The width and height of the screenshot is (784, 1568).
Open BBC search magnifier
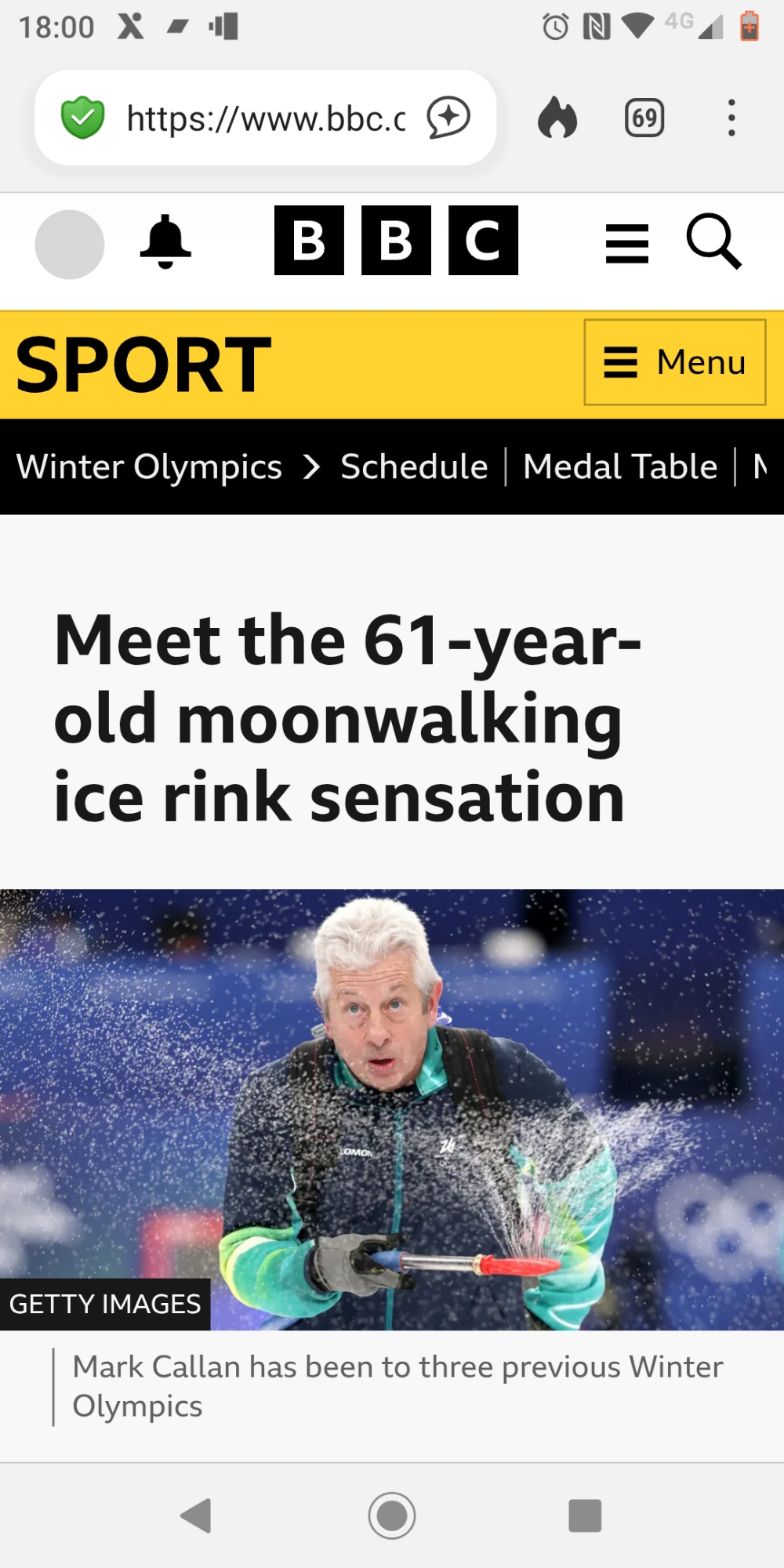(713, 241)
